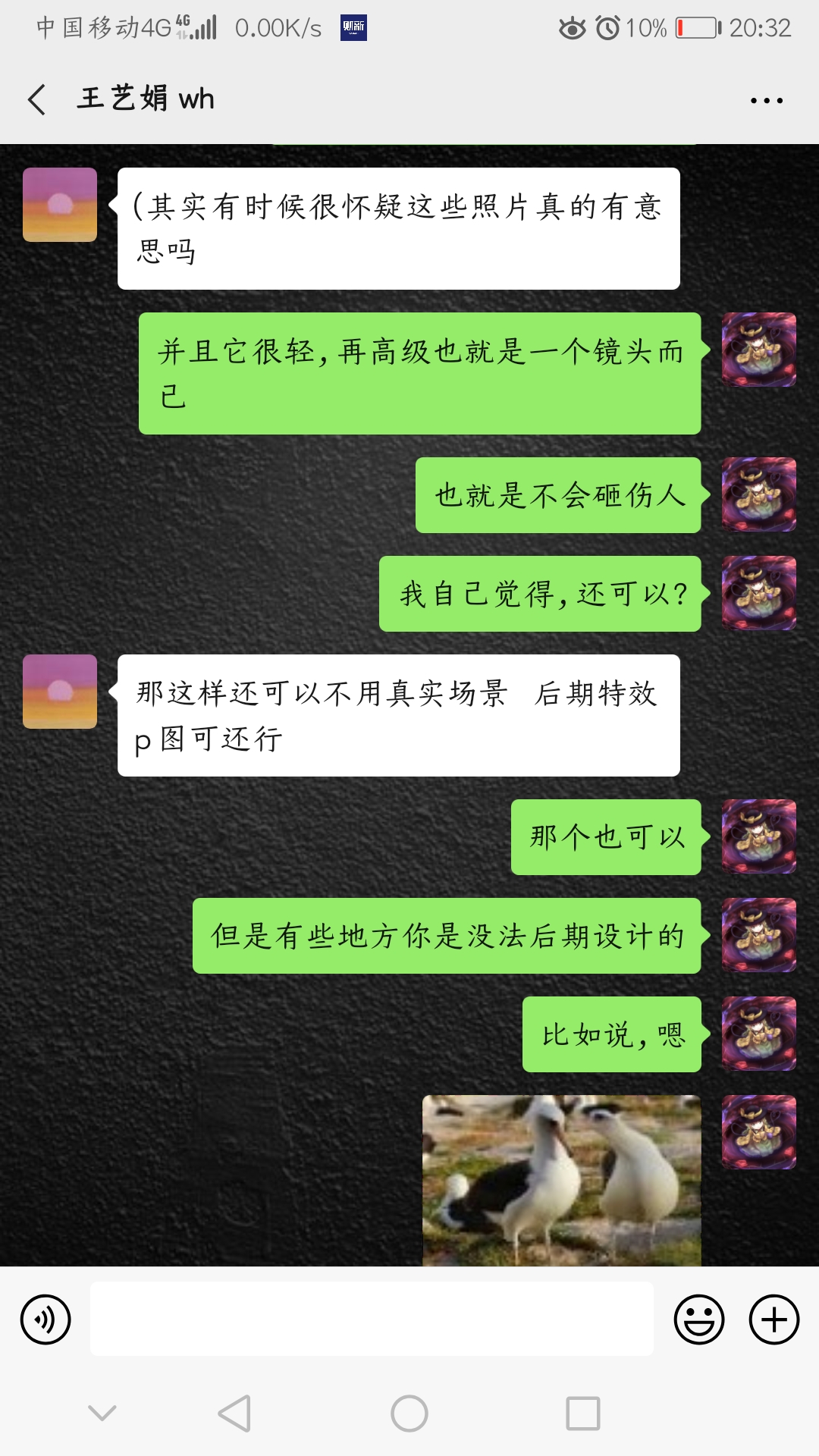Show recent apps via square button

(582, 1414)
